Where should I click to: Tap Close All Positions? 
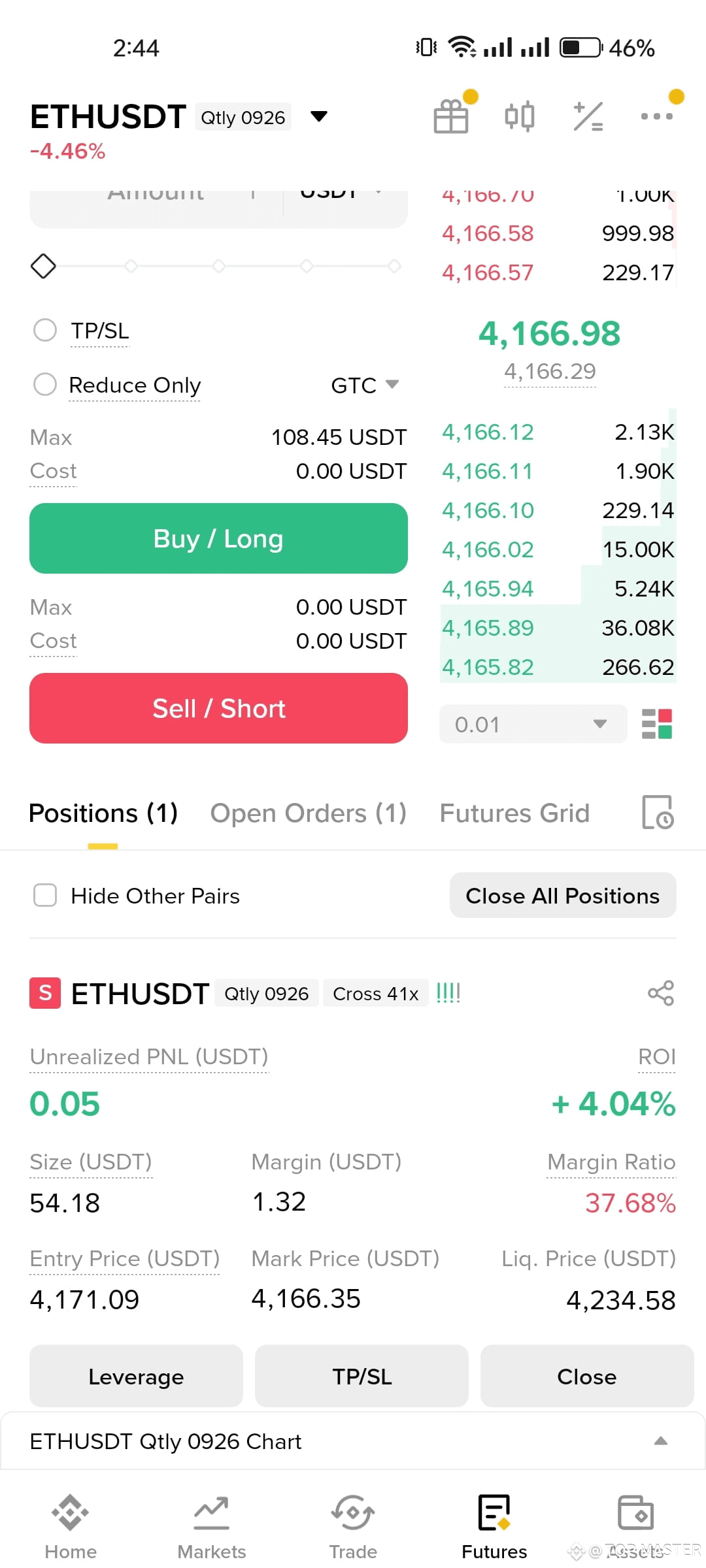(563, 895)
